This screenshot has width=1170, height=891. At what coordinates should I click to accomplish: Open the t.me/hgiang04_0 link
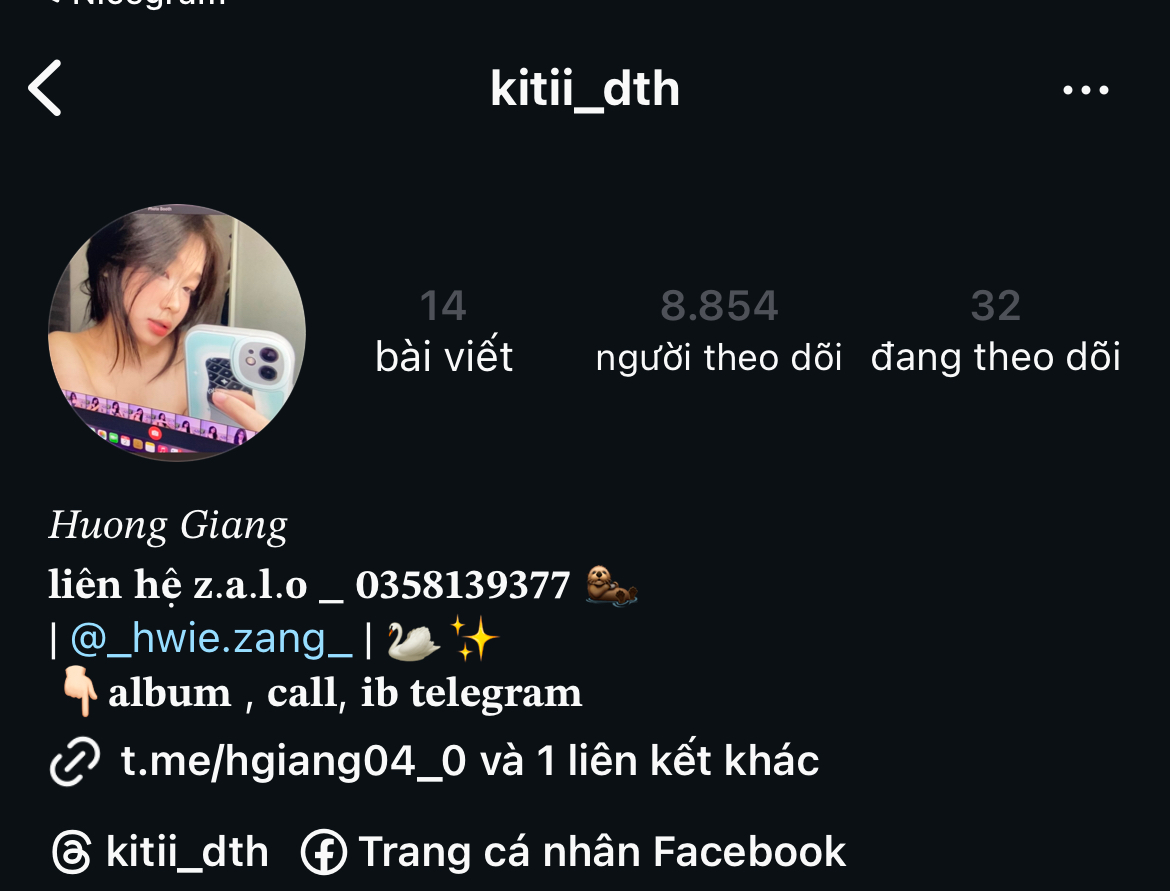[294, 761]
